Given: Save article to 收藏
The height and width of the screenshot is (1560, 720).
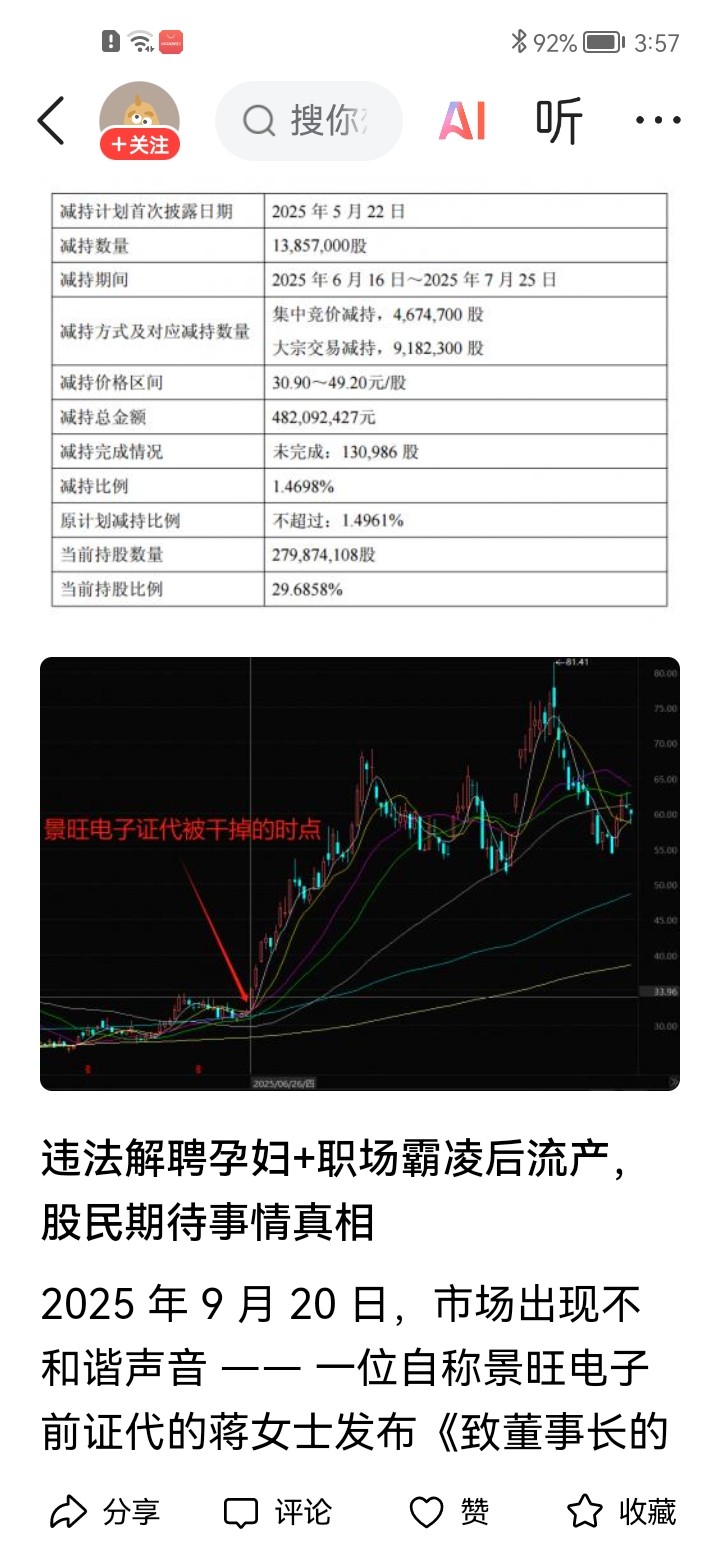Looking at the screenshot, I should point(622,1512).
